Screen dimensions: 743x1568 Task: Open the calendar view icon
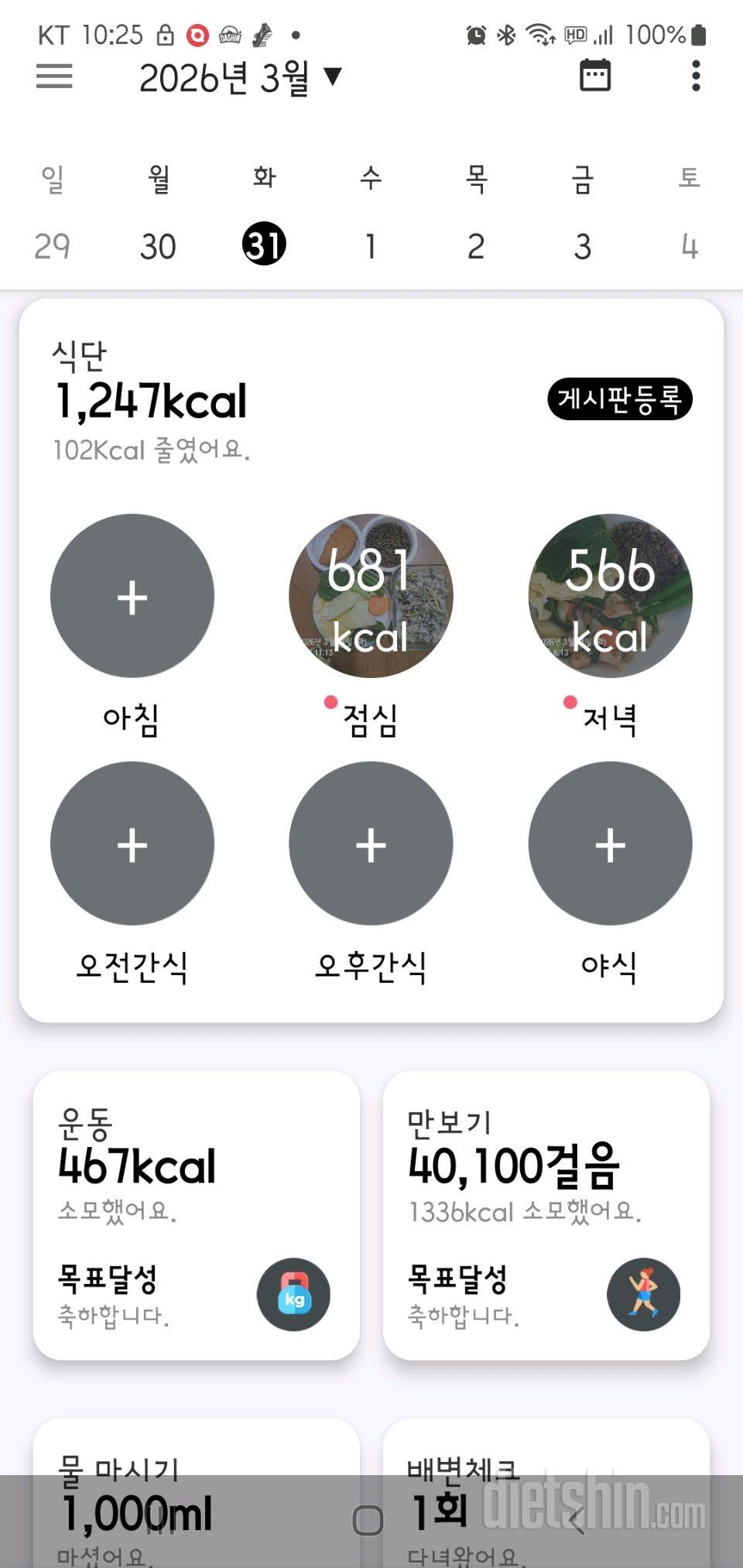[x=595, y=76]
